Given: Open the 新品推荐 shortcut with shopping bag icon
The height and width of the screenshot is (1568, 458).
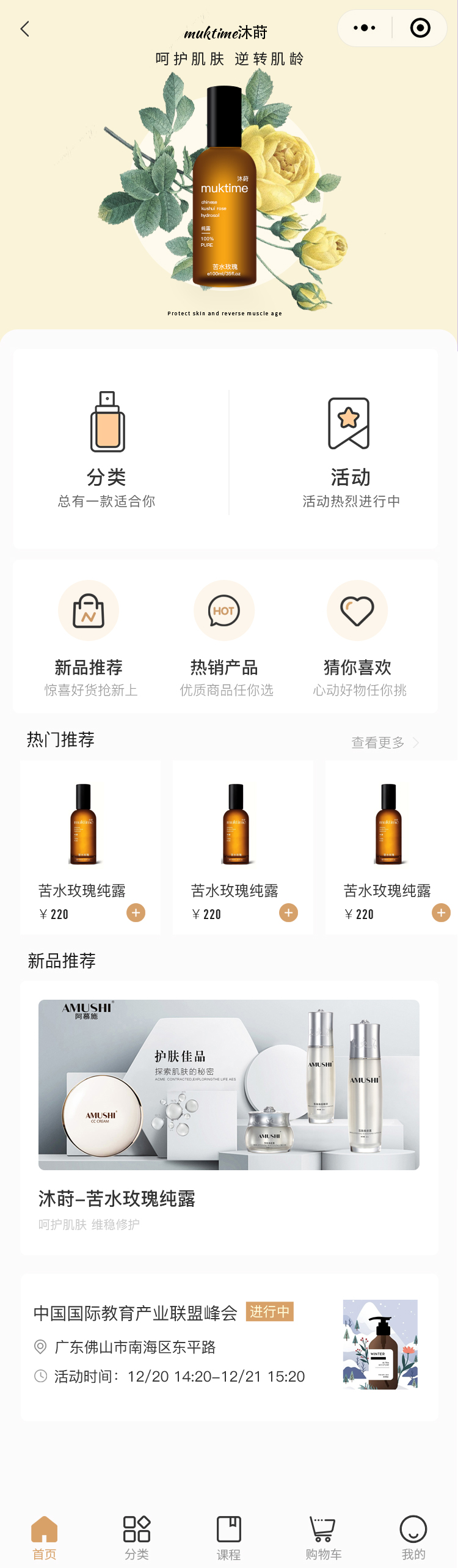Looking at the screenshot, I should tap(89, 637).
